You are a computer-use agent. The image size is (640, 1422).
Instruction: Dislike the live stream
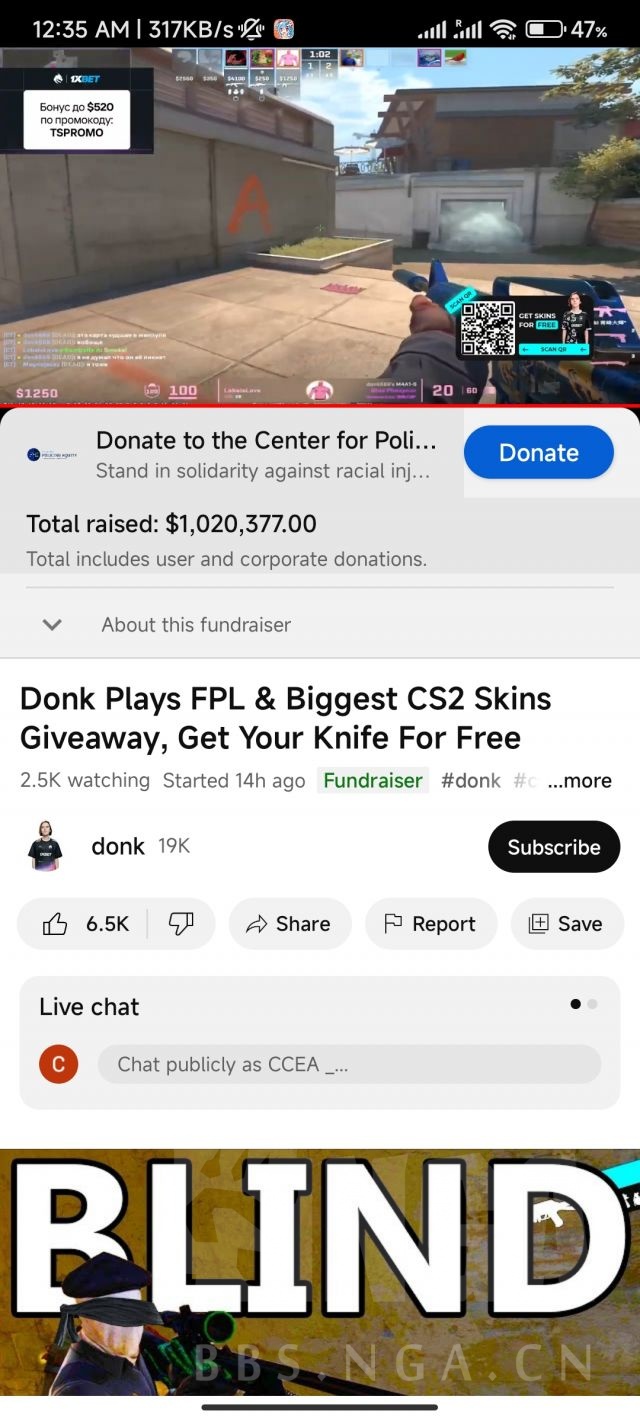point(181,924)
